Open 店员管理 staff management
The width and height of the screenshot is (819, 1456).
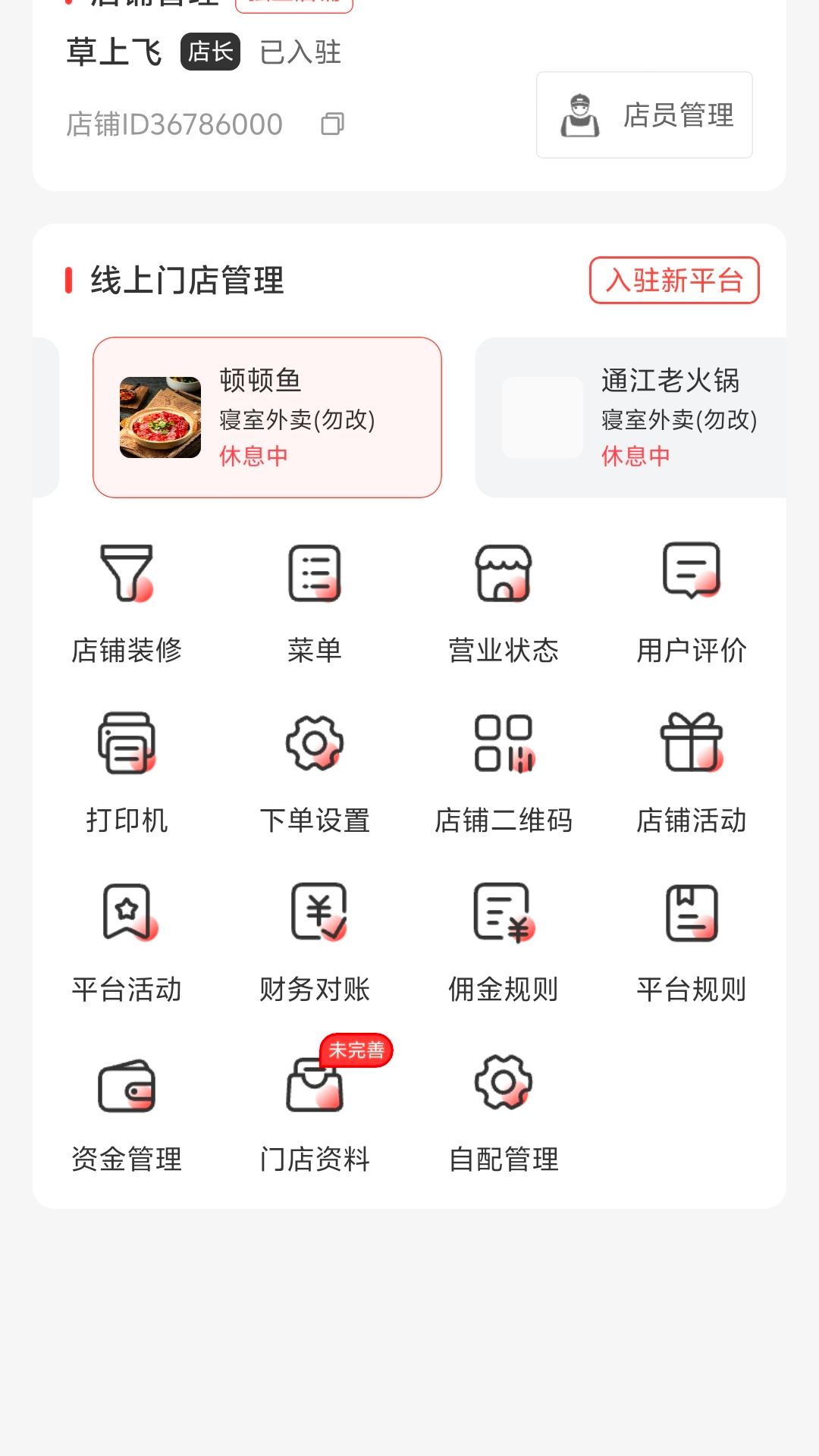click(x=644, y=115)
